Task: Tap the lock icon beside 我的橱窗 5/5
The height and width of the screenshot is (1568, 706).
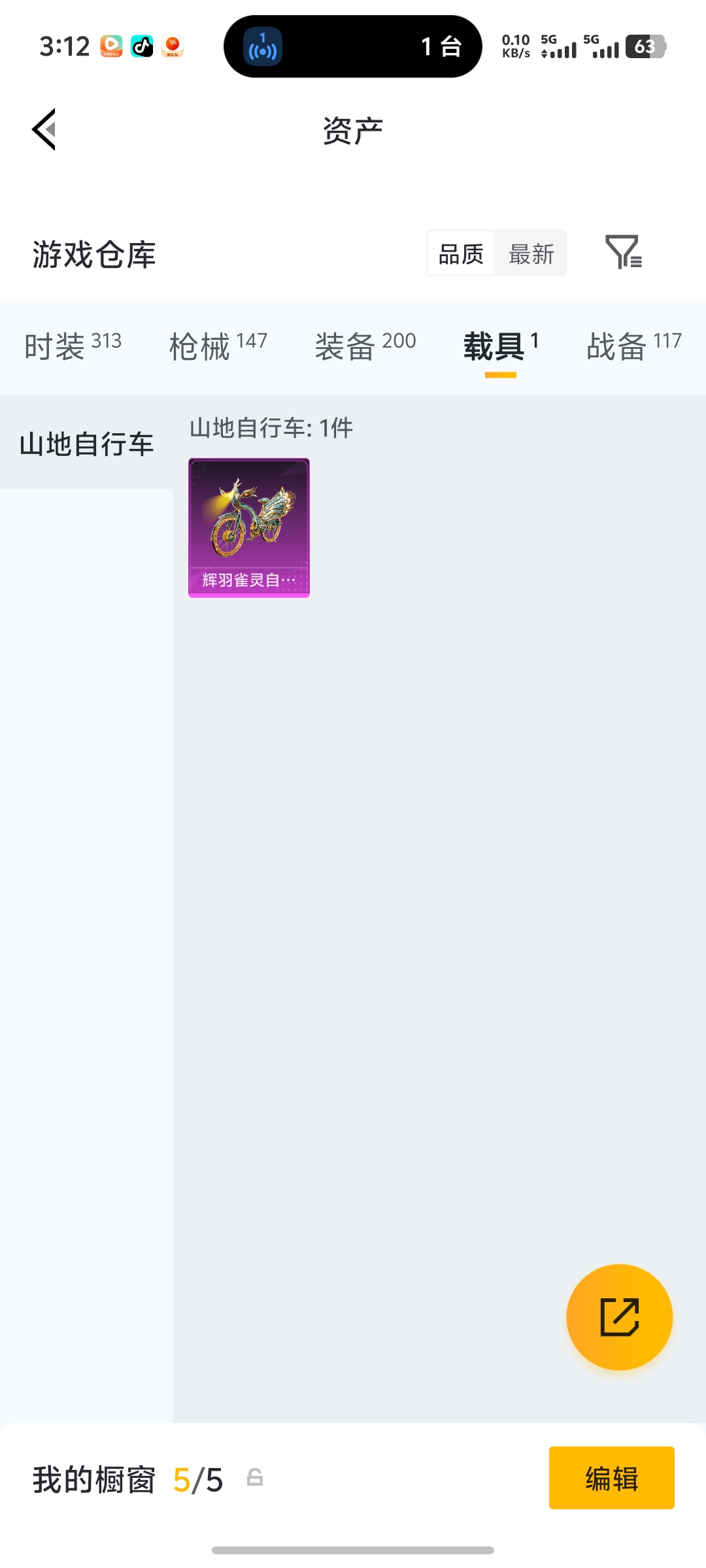Action: 255,1477
